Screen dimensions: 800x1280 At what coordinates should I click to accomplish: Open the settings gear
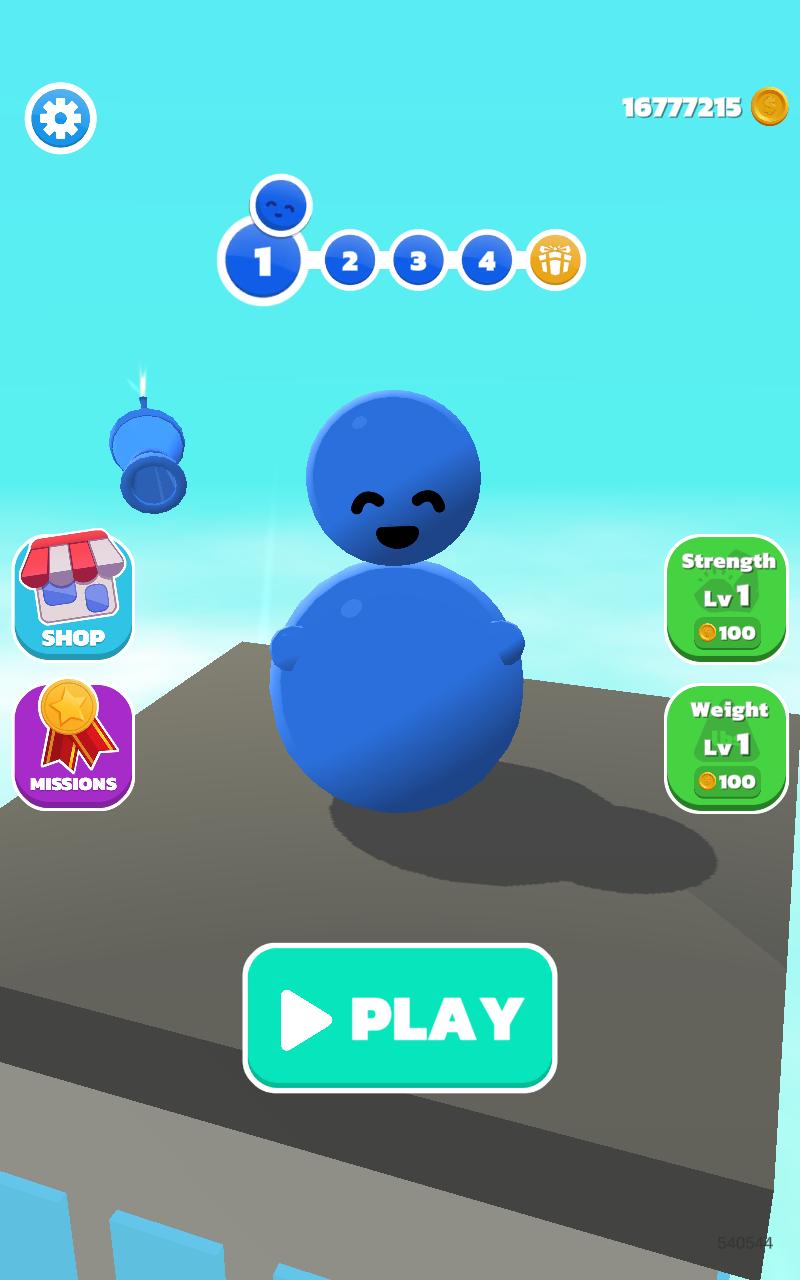(60, 118)
